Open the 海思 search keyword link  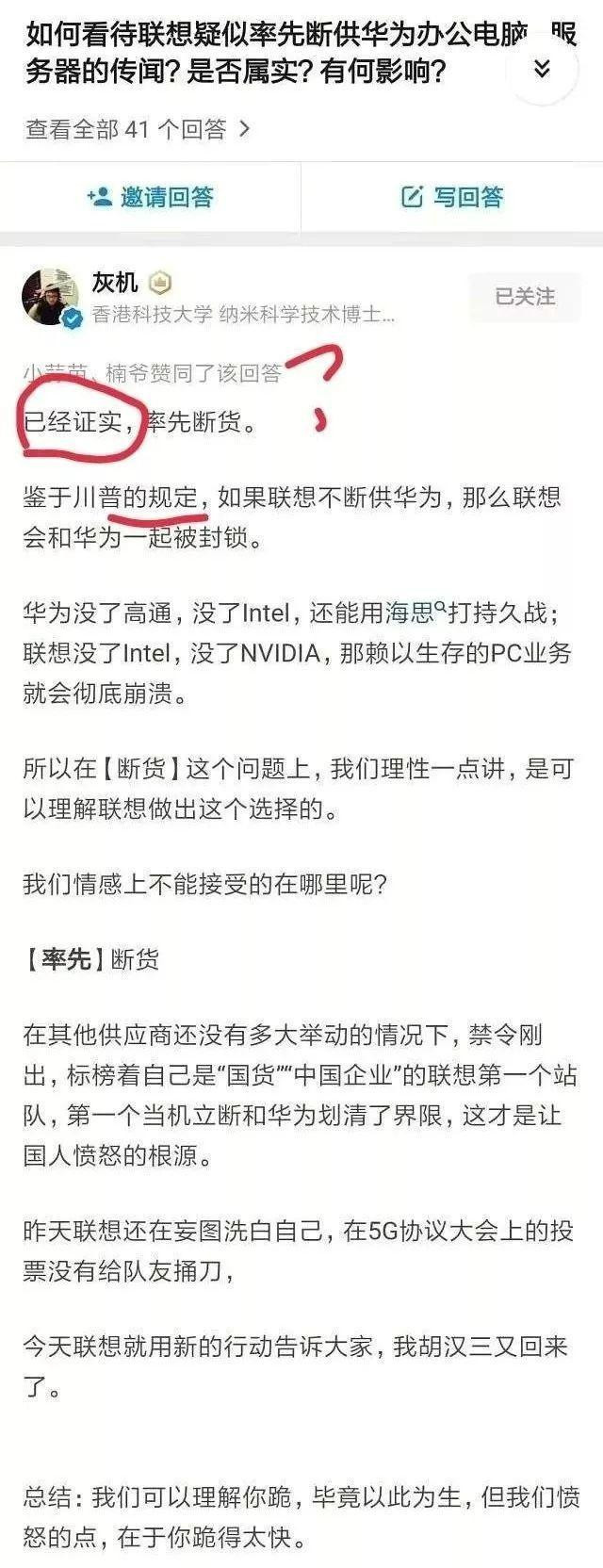(x=409, y=612)
